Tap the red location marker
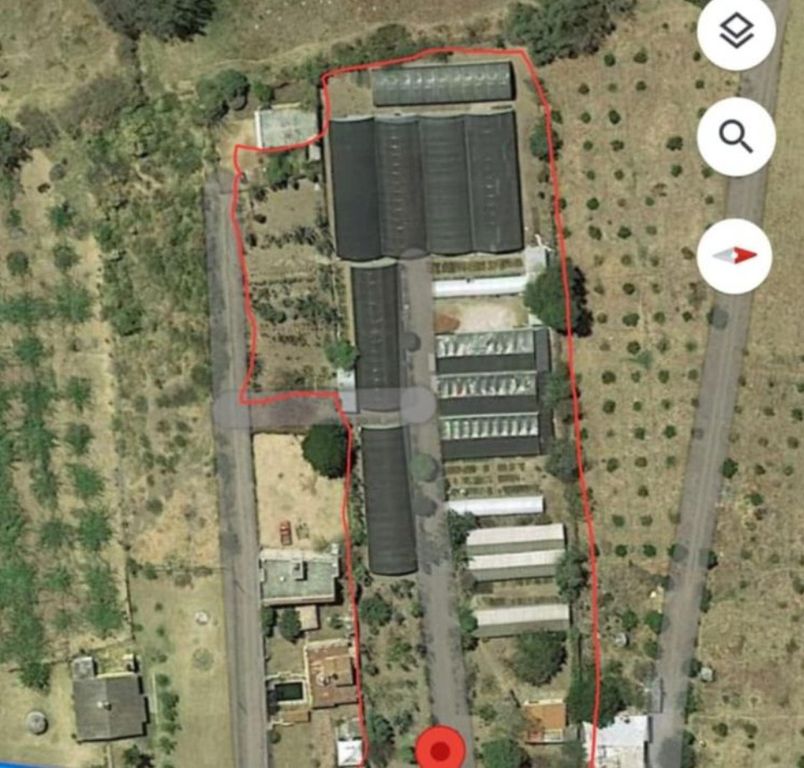This screenshot has width=804, height=768. coord(440,749)
